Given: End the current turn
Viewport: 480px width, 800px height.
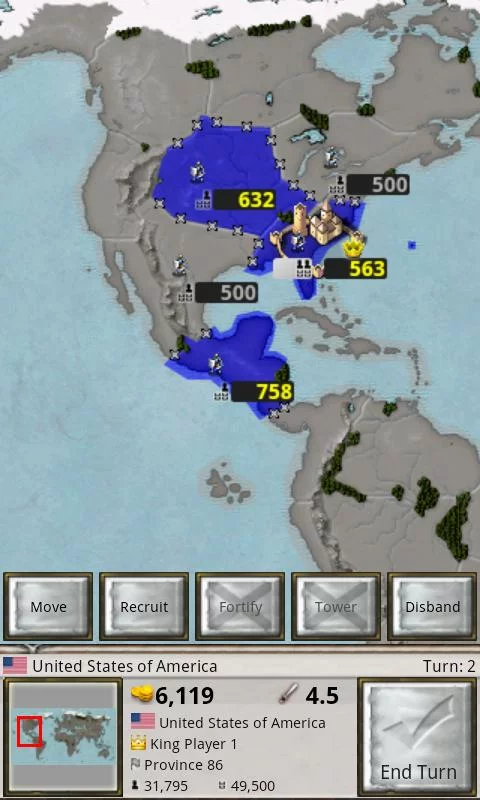Looking at the screenshot, I should tap(418, 738).
